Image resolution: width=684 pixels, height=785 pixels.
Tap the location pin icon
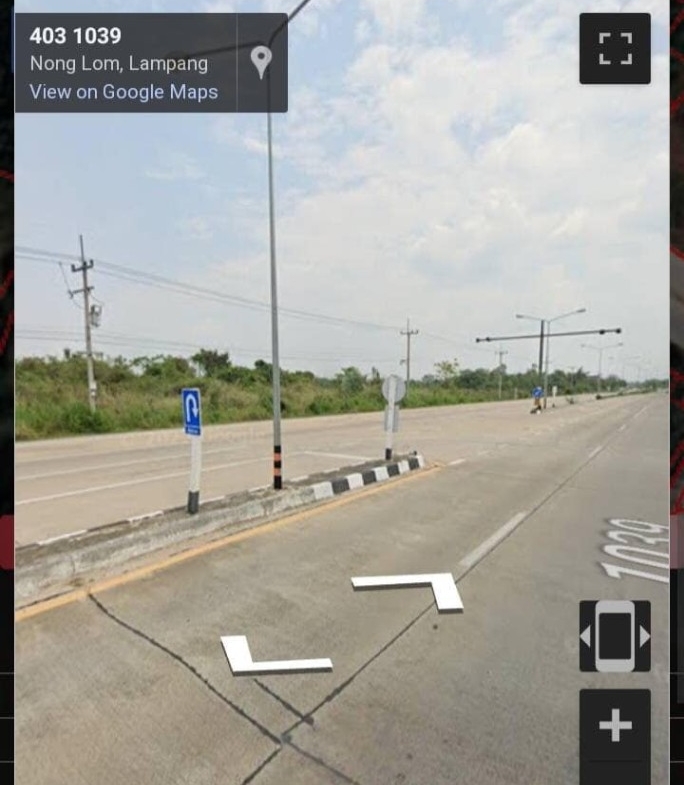(261, 62)
